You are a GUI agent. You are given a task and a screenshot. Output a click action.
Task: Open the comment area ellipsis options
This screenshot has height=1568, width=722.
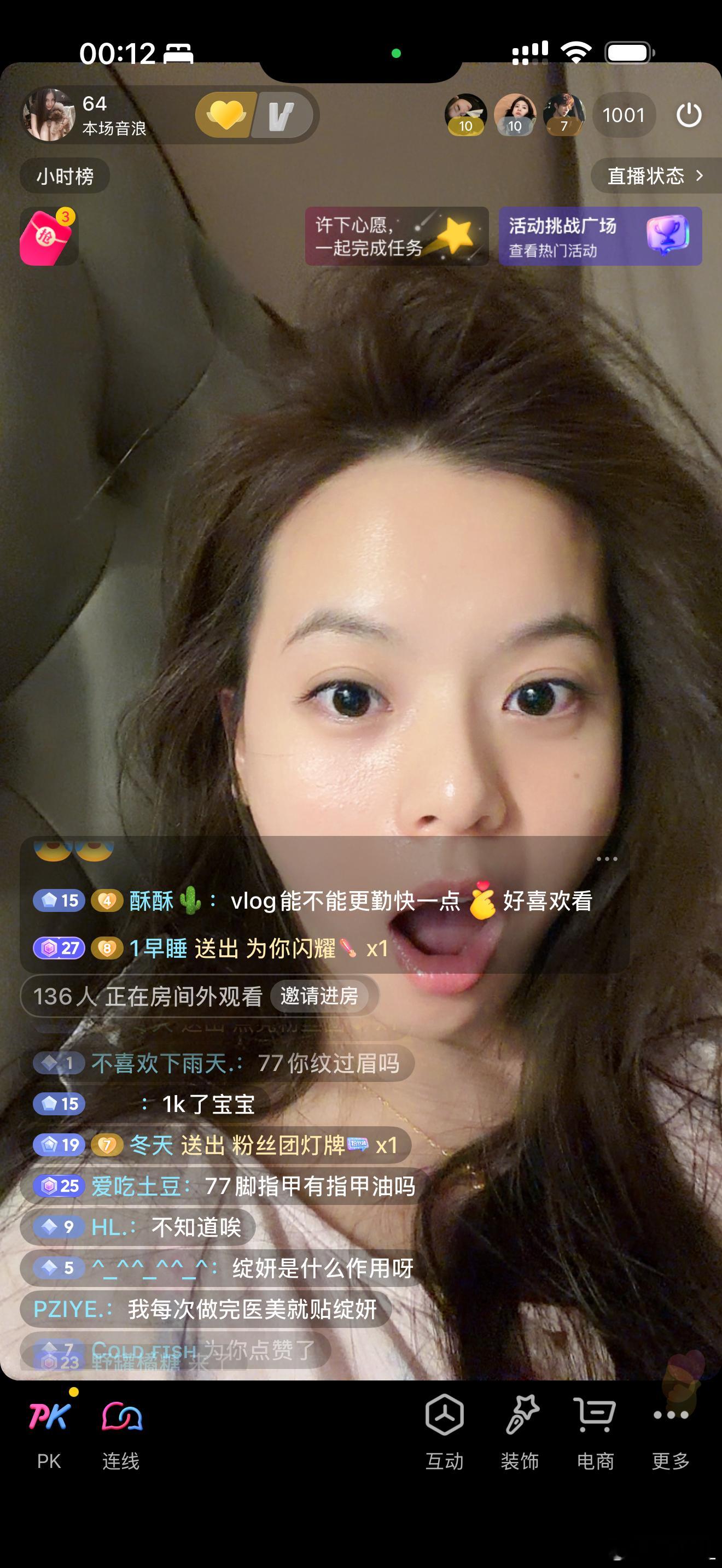609,858
